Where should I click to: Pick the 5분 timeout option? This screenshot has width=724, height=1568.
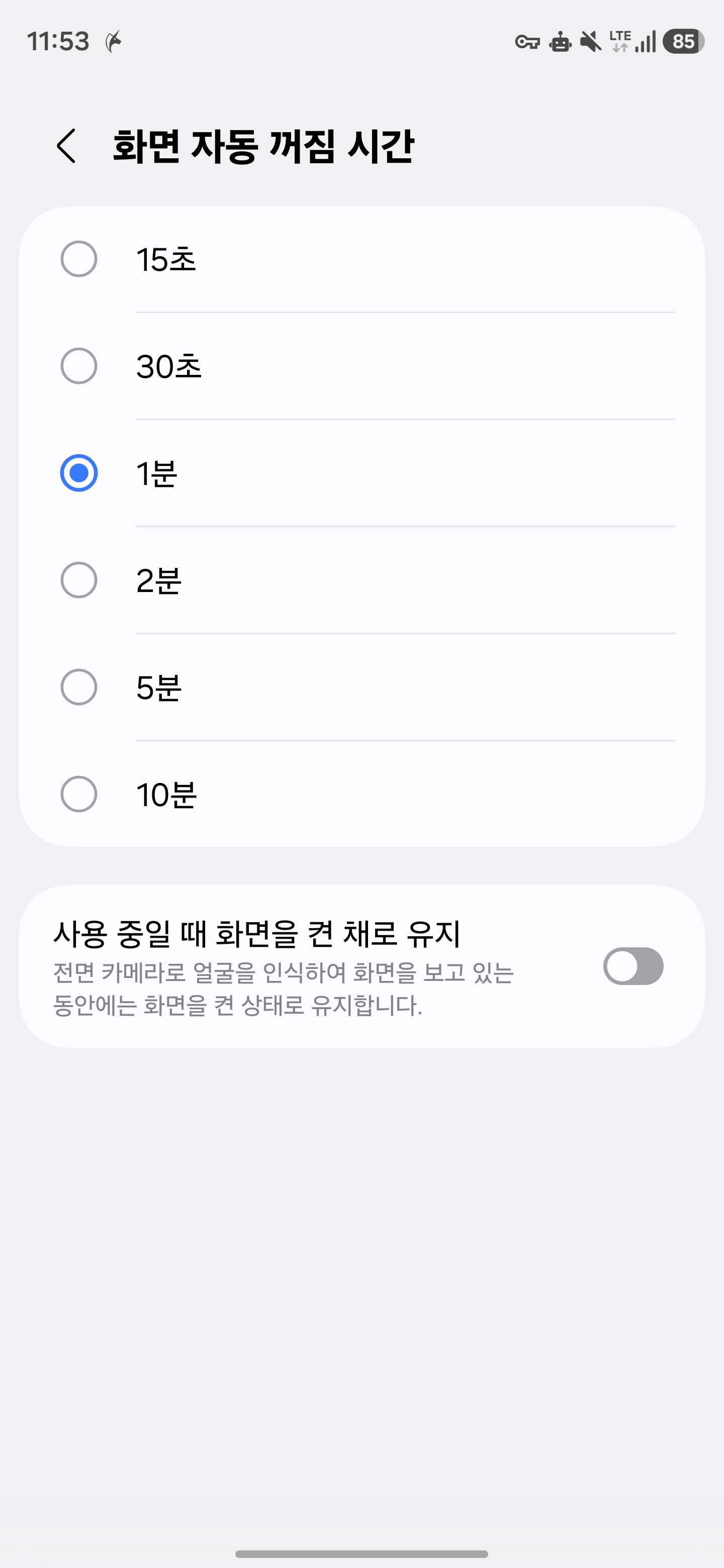(79, 687)
